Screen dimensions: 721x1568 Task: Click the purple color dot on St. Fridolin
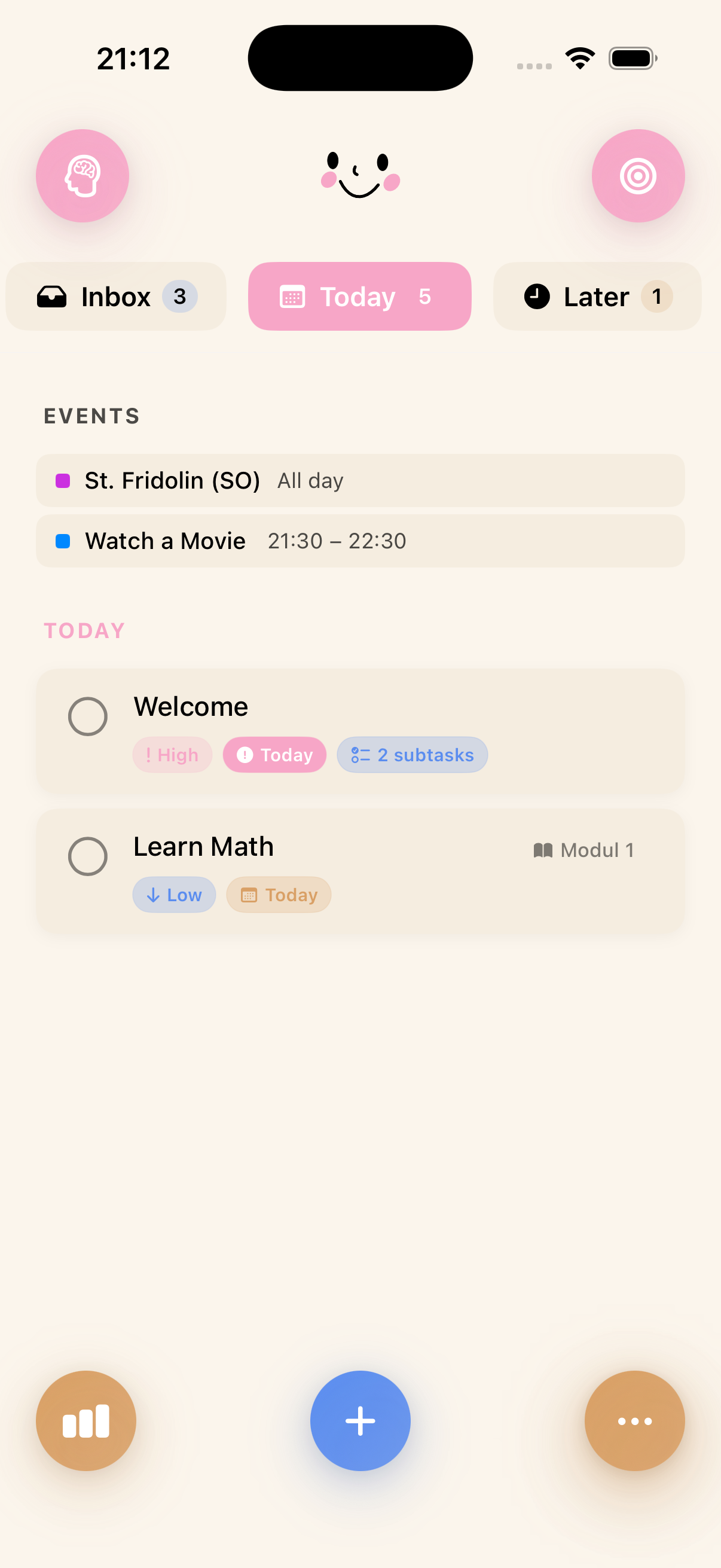coord(64,480)
